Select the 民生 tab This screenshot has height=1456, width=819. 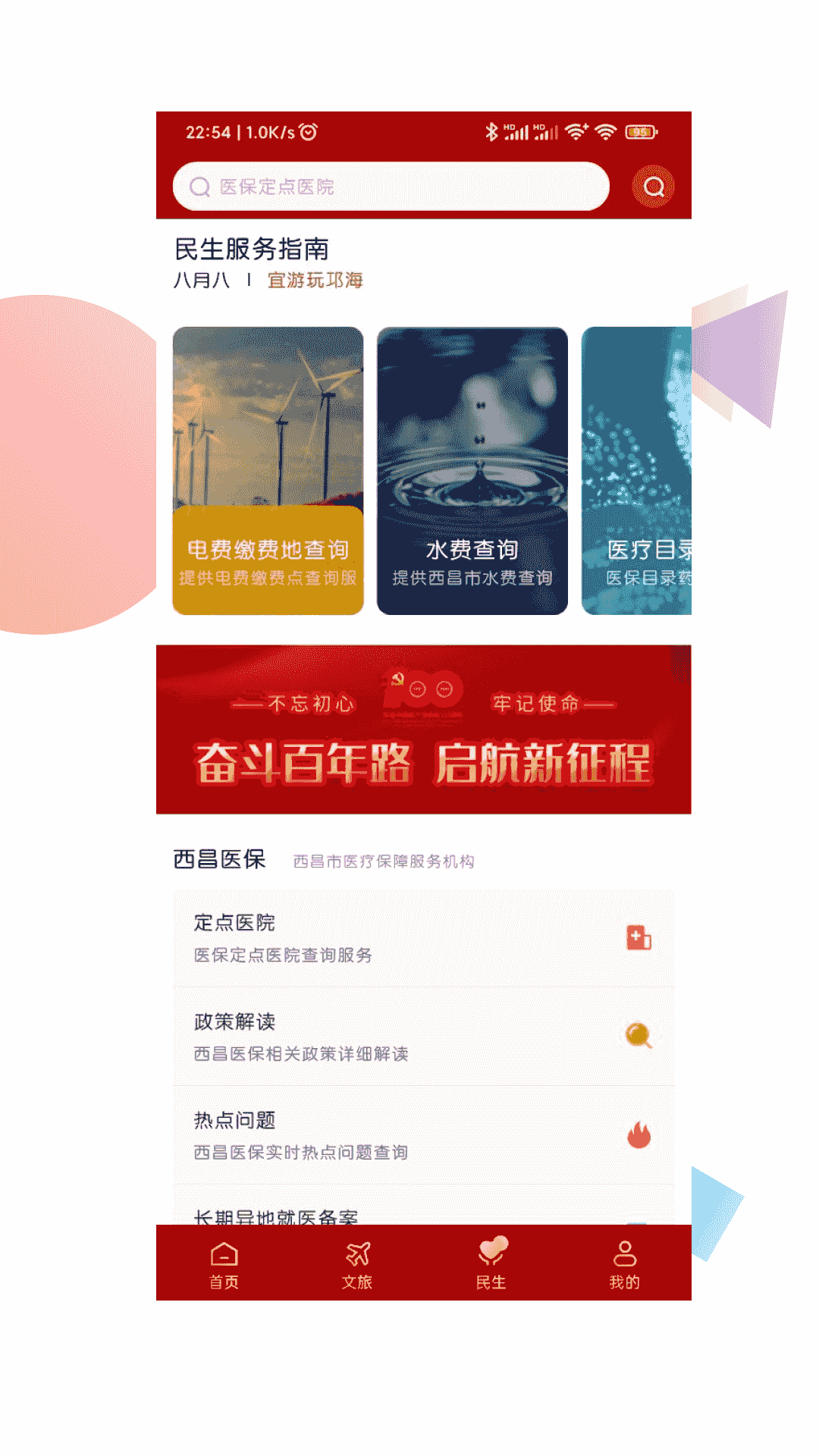point(491,1264)
